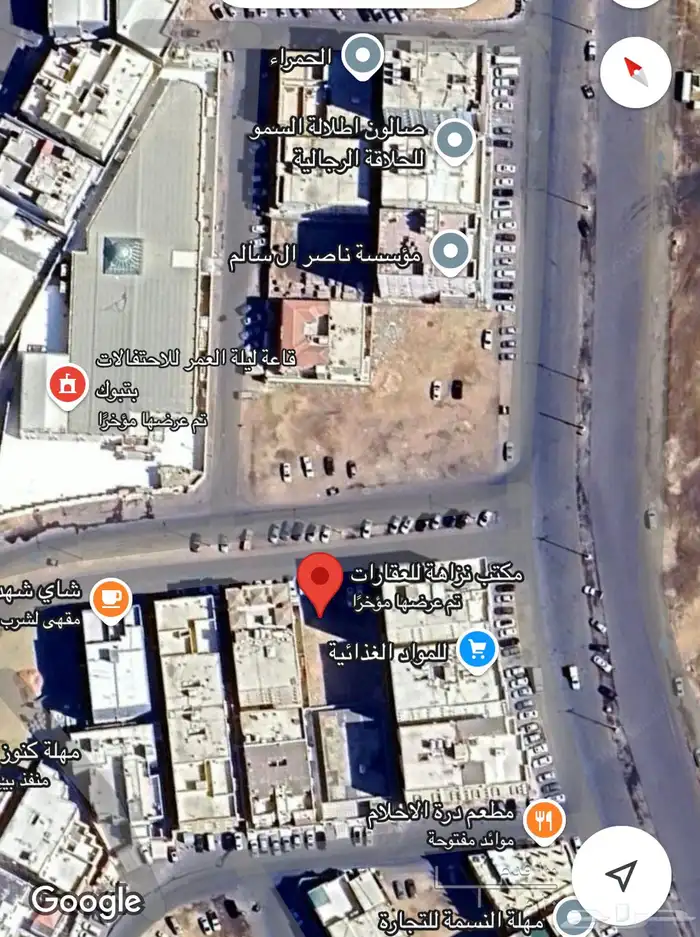This screenshot has width=700, height=937.
Task: Open the grocery store cart marker
Action: (478, 650)
